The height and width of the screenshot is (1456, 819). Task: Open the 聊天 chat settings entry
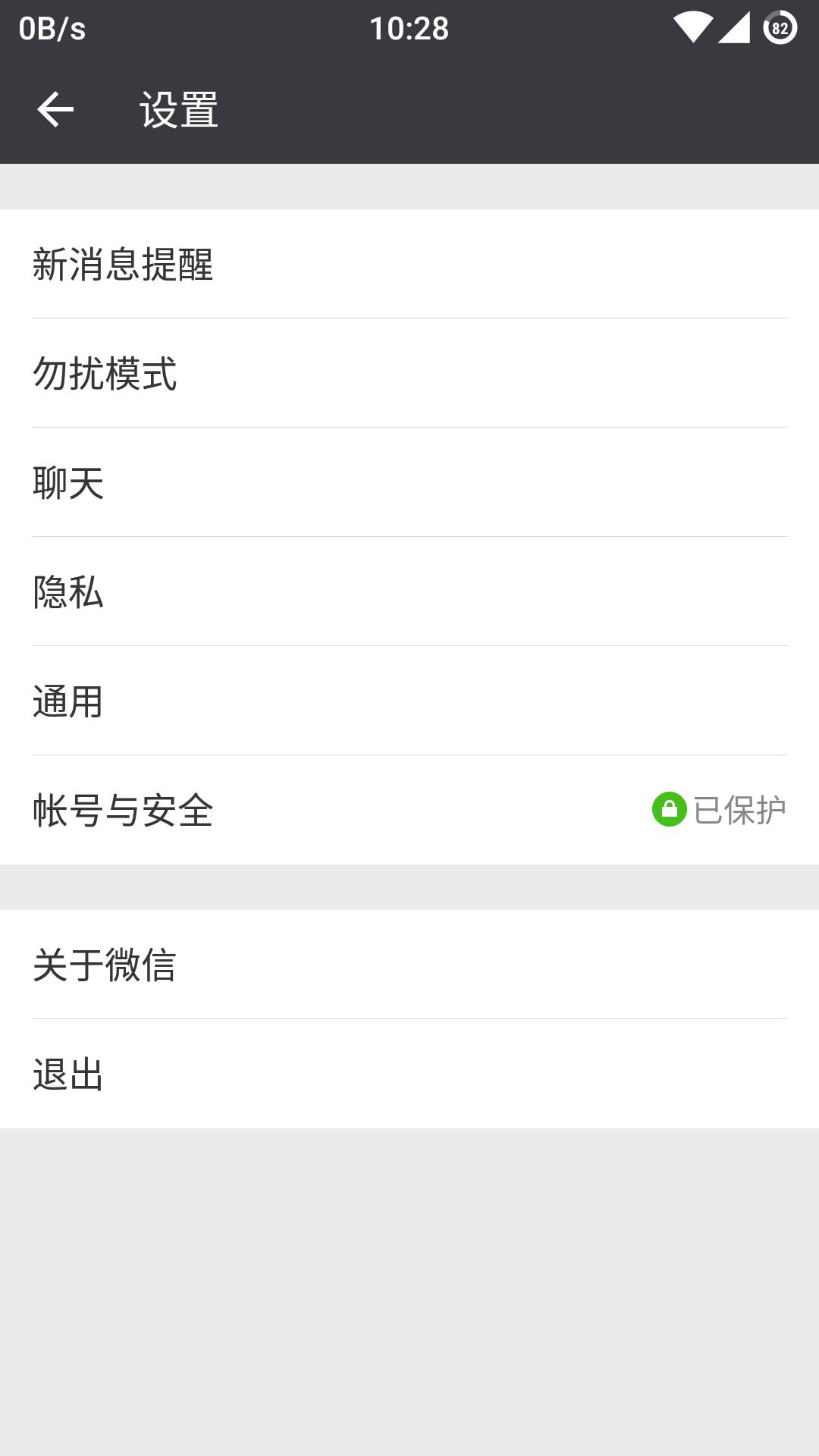point(409,483)
